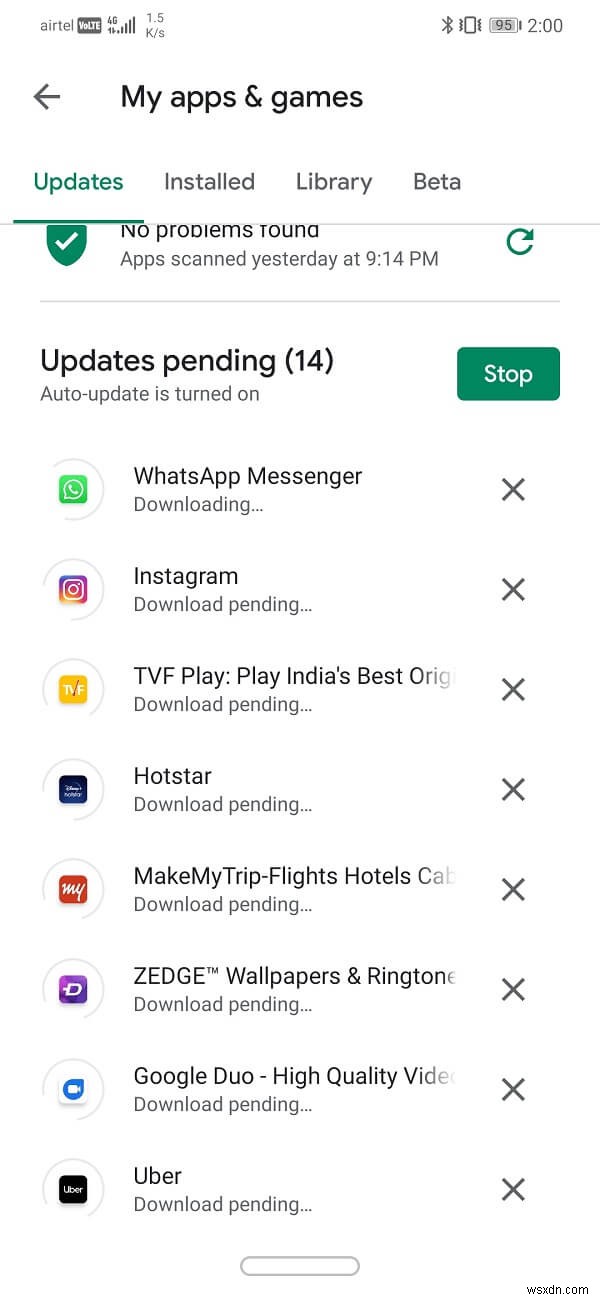Cancel the ZEDGE update
Image resolution: width=600 pixels, height=1300 pixels.
point(513,989)
